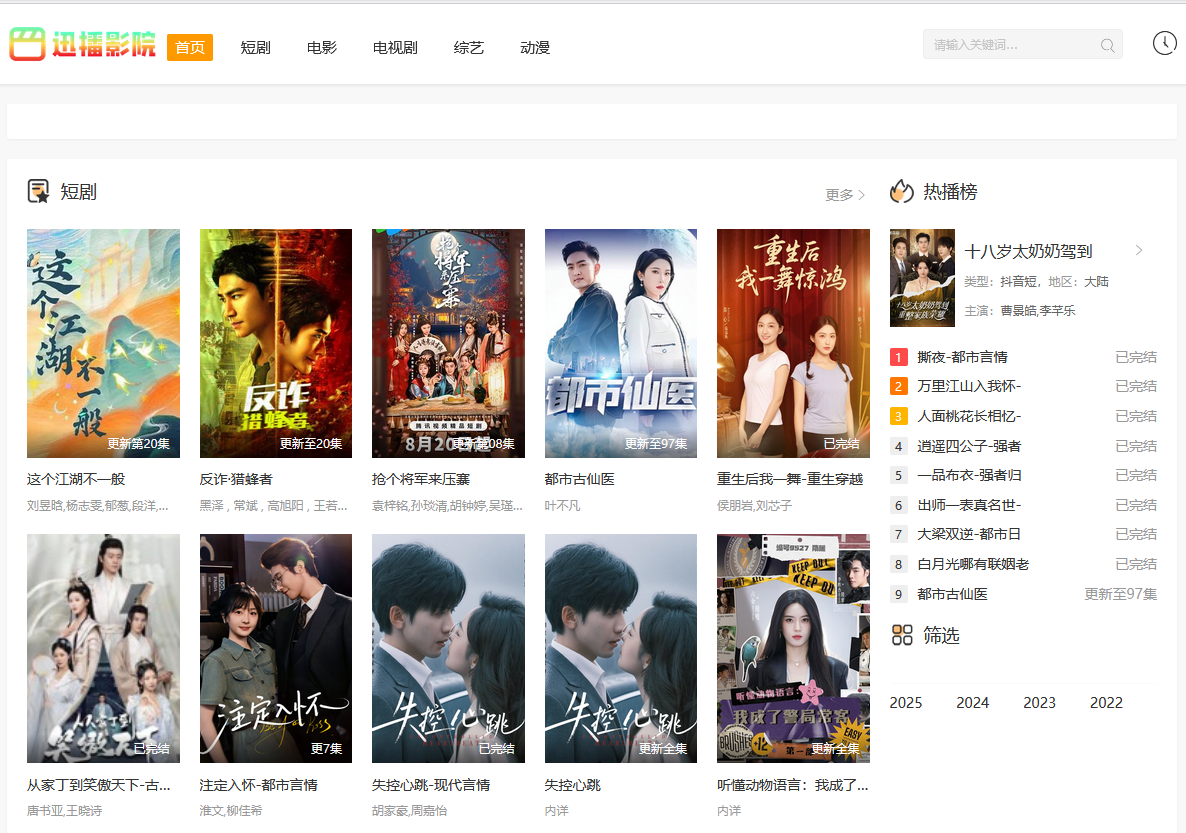The height and width of the screenshot is (833, 1186).
Task: Go to the 动漫 tab
Action: (535, 48)
